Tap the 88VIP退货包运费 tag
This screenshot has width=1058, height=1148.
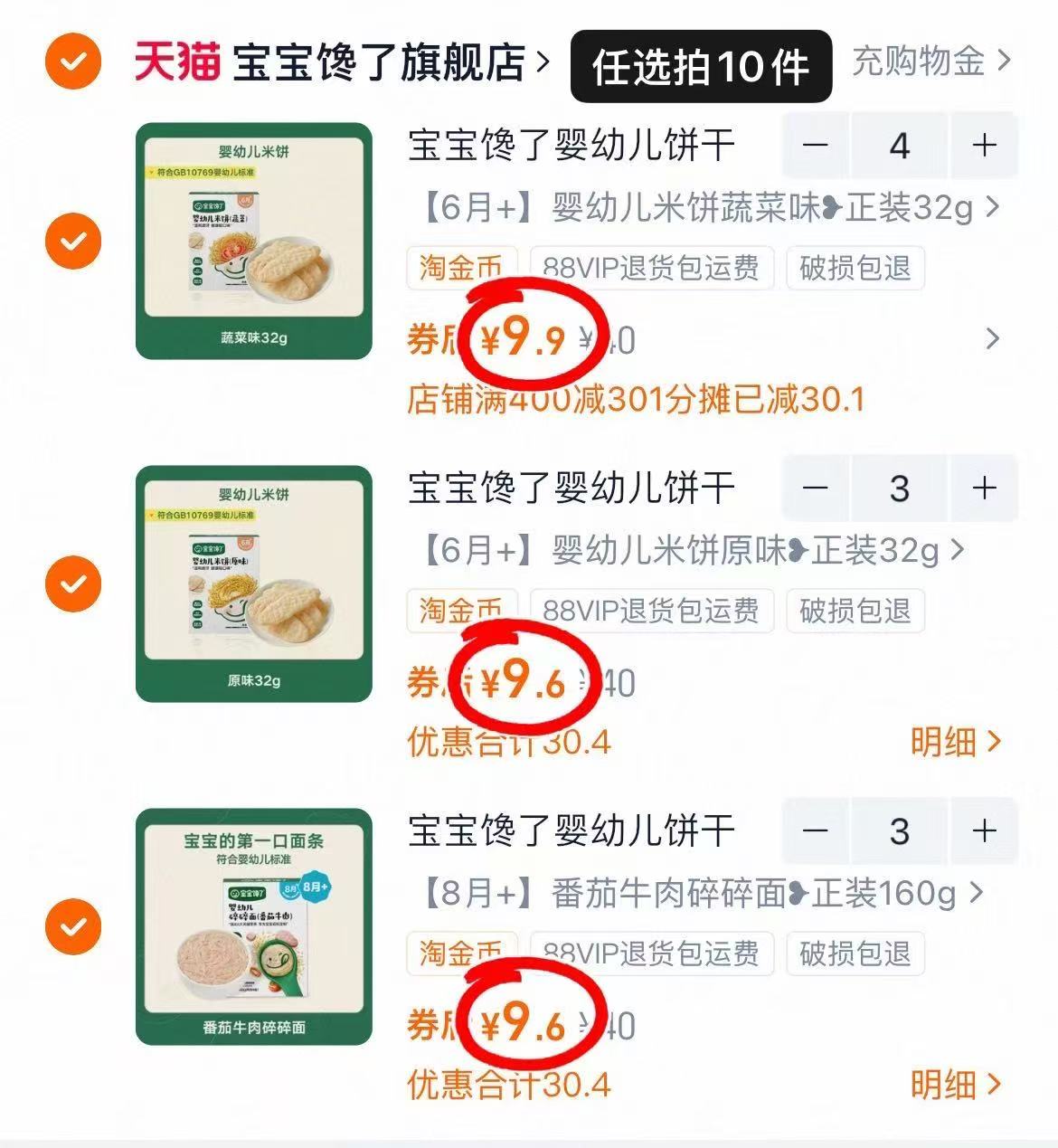[651, 267]
